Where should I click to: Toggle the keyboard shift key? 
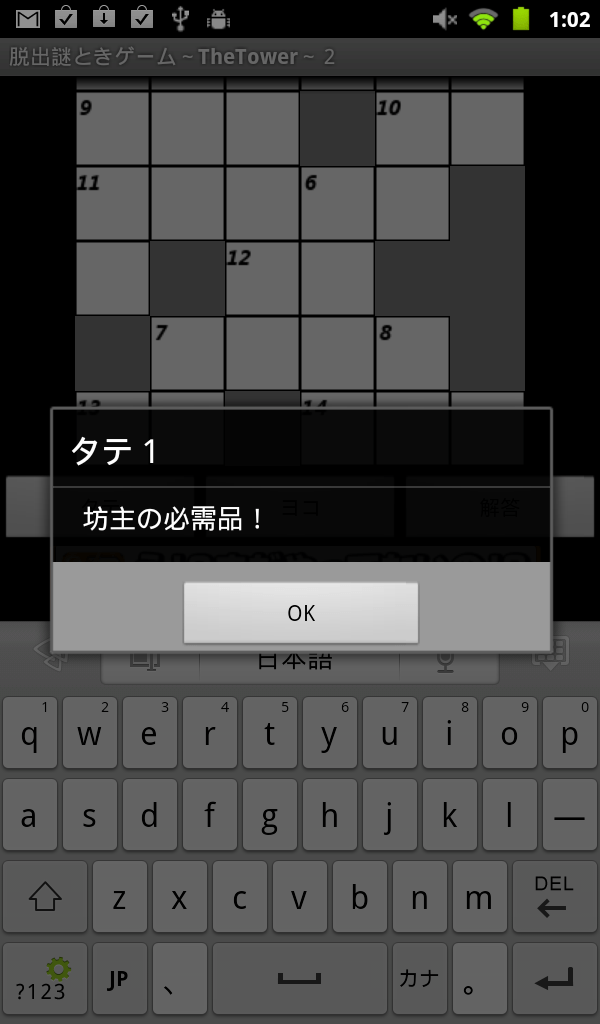click(45, 897)
